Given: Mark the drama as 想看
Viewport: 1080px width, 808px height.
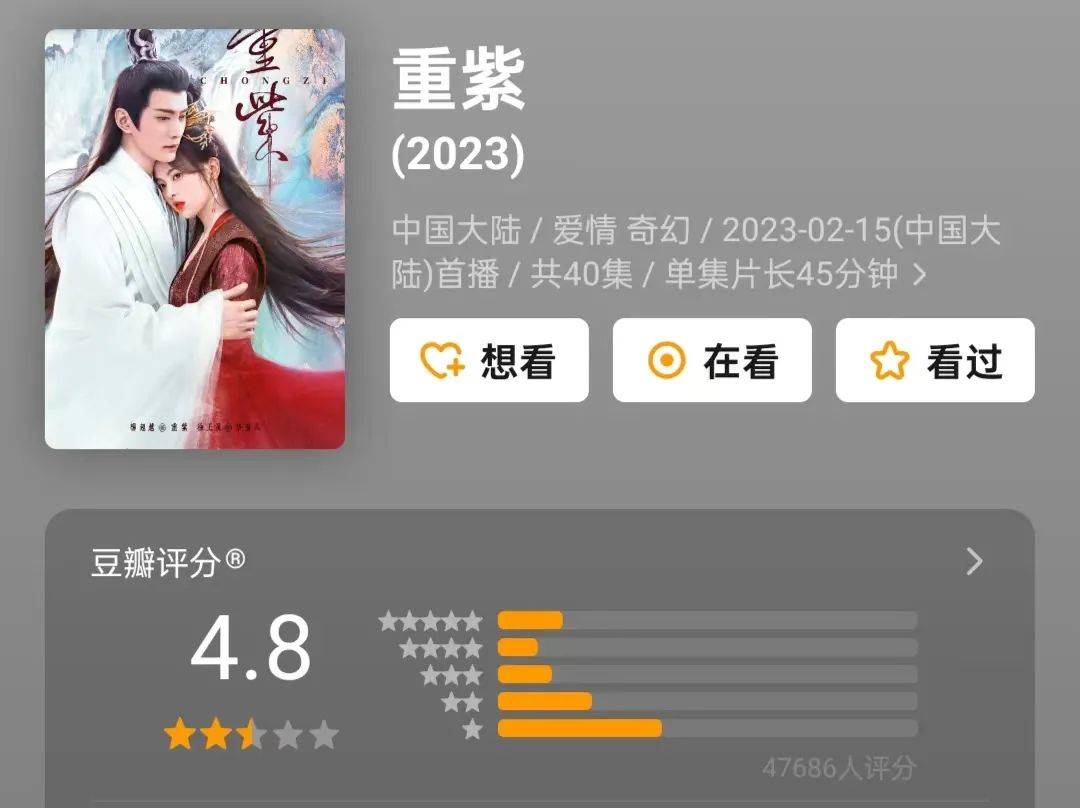Looking at the screenshot, I should pos(489,361).
